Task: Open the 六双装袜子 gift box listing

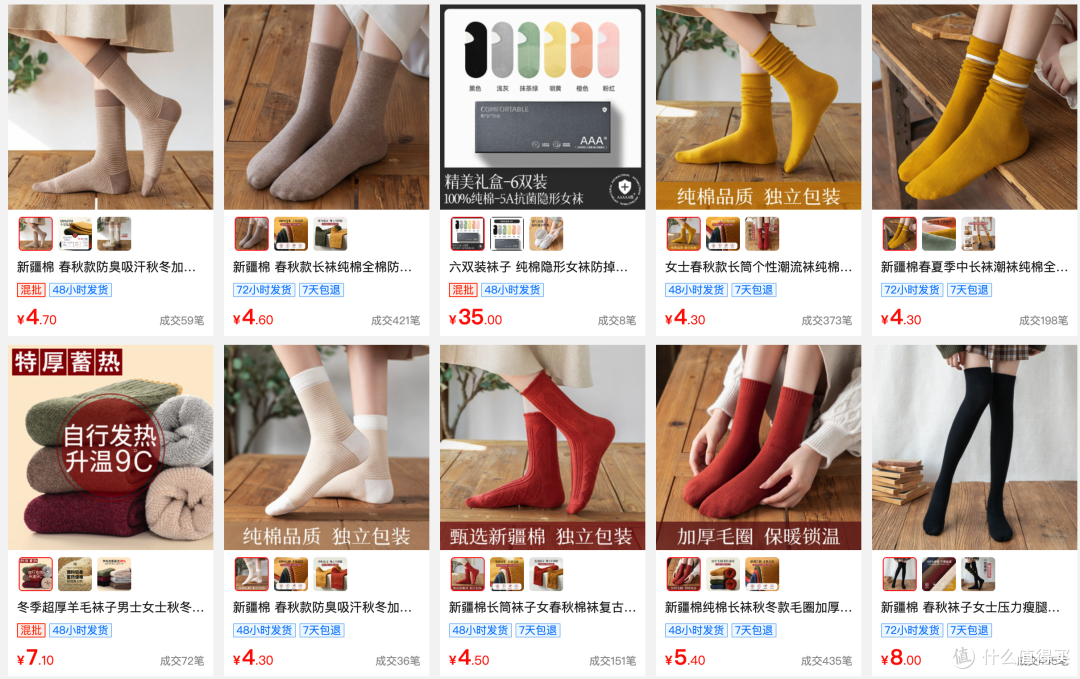Action: tap(542, 107)
